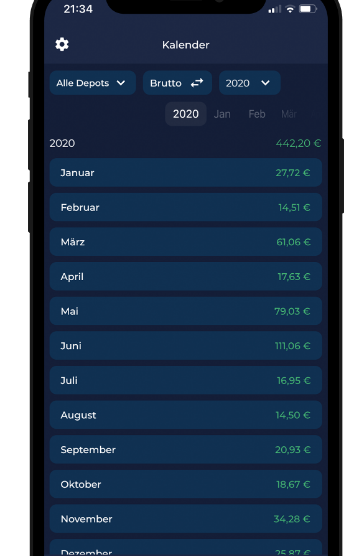Switch to the Jan tab
Viewport: 364px width, 556px height.
pos(222,114)
